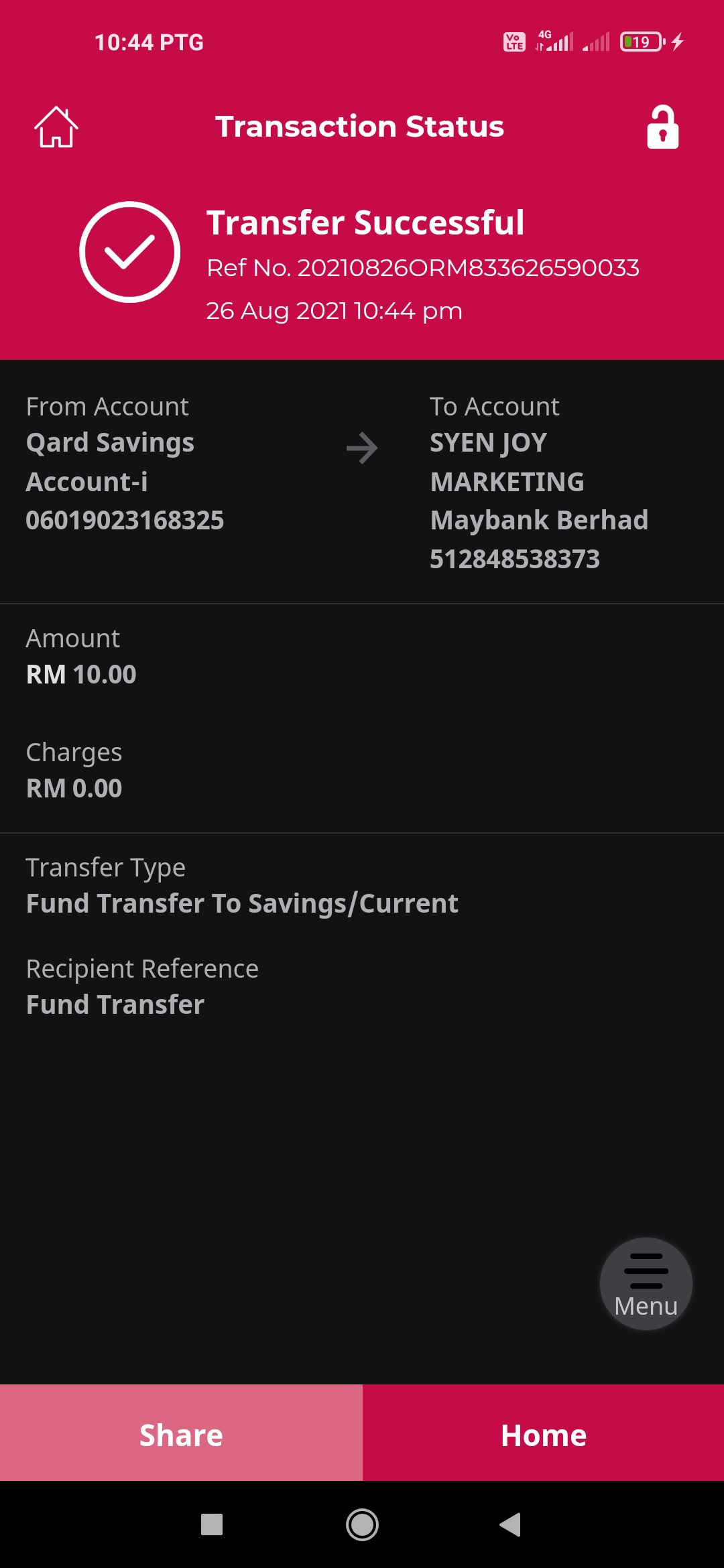Tap the padlock logout icon
The height and width of the screenshot is (1568, 724).
pyautogui.click(x=662, y=127)
